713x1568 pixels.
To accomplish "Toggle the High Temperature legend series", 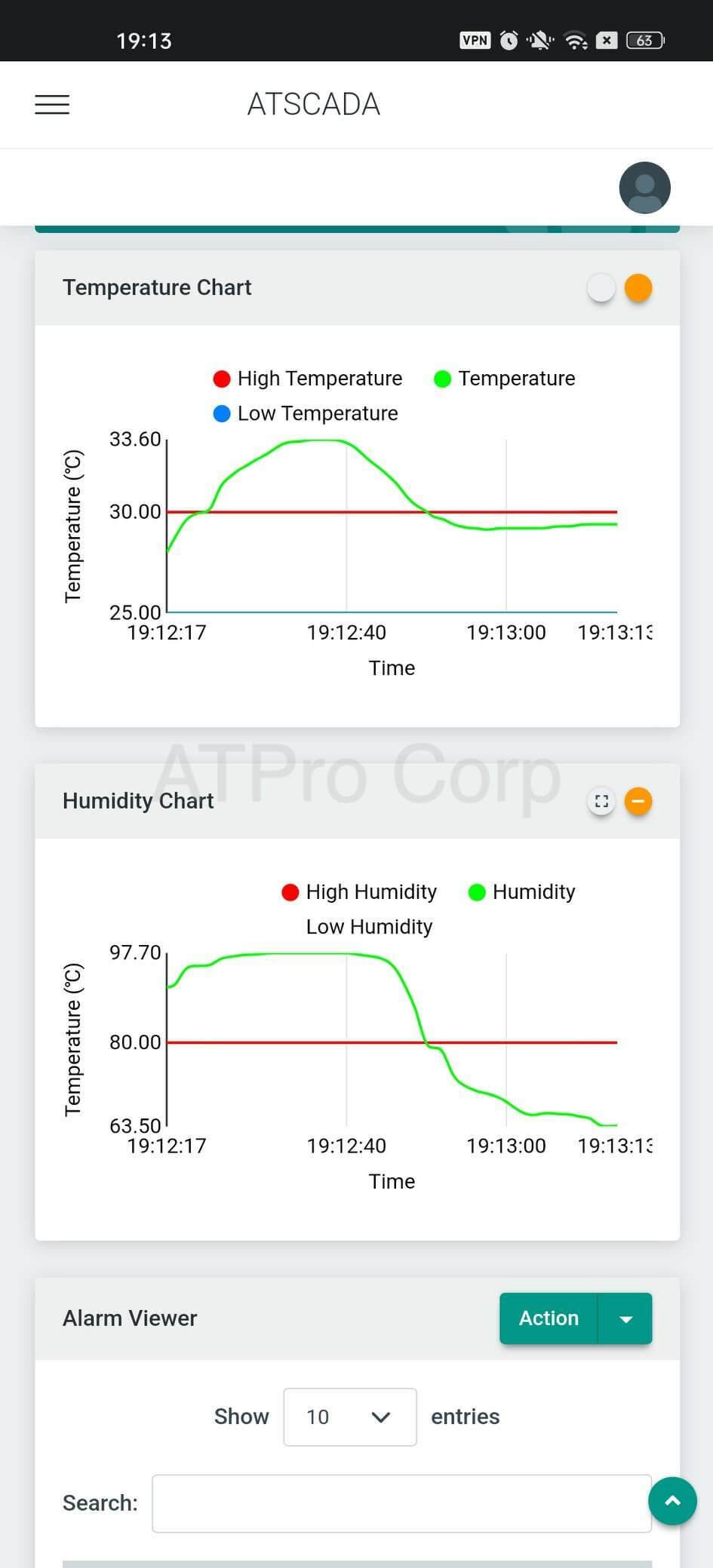I will point(308,379).
